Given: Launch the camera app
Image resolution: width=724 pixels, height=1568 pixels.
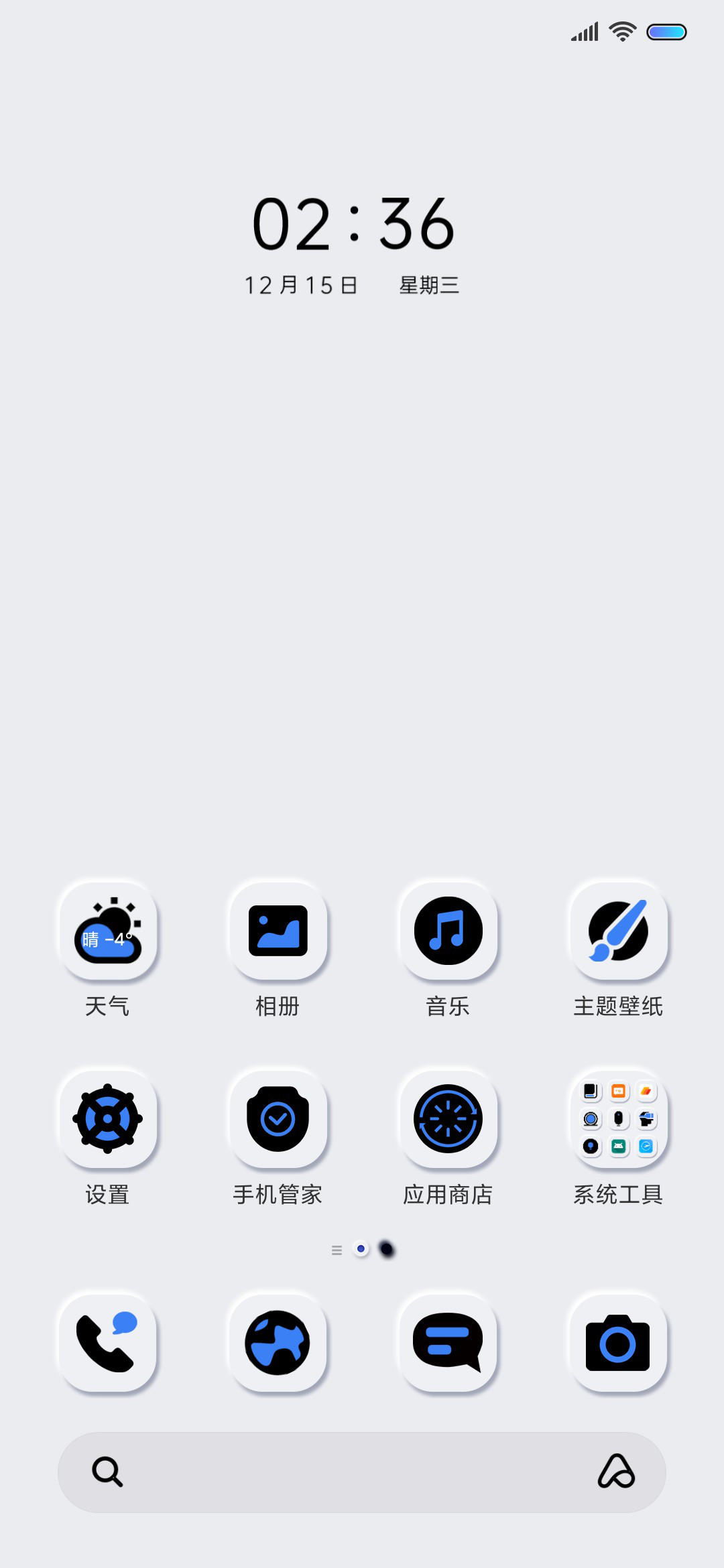Looking at the screenshot, I should (x=618, y=1343).
